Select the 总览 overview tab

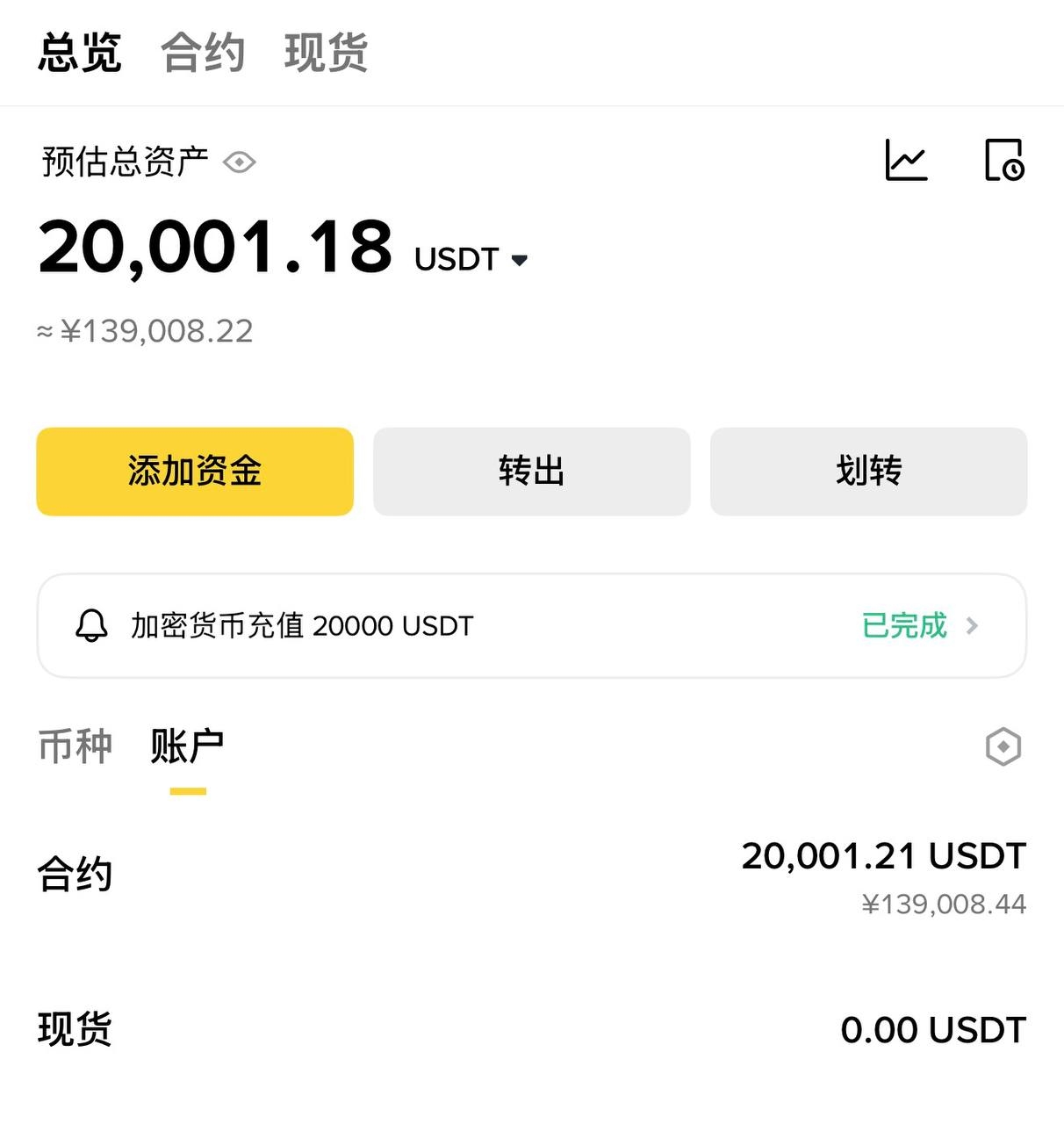(80, 53)
